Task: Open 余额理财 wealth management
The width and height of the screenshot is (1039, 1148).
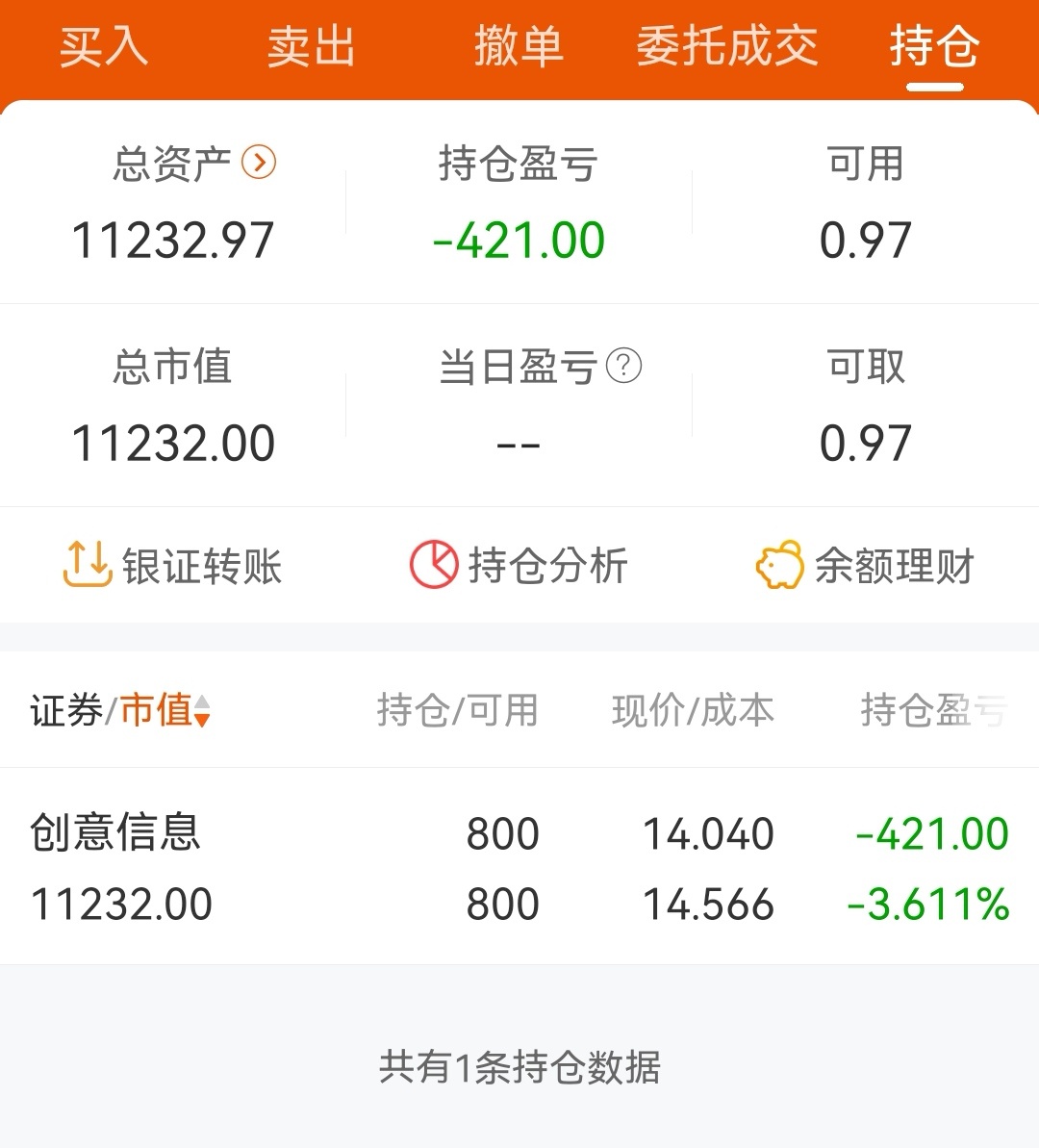Action: click(866, 565)
